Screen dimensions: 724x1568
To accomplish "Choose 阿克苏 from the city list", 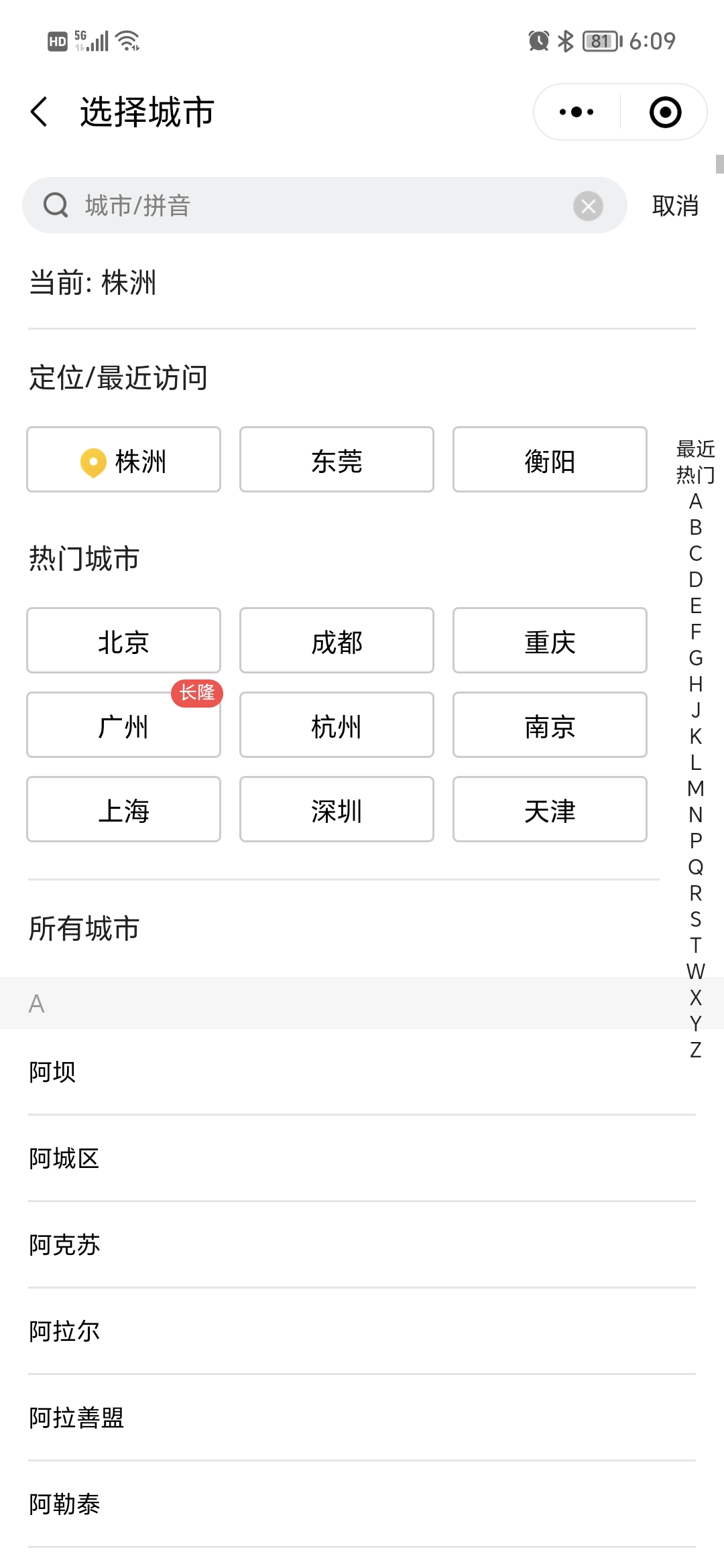I will (x=64, y=1245).
